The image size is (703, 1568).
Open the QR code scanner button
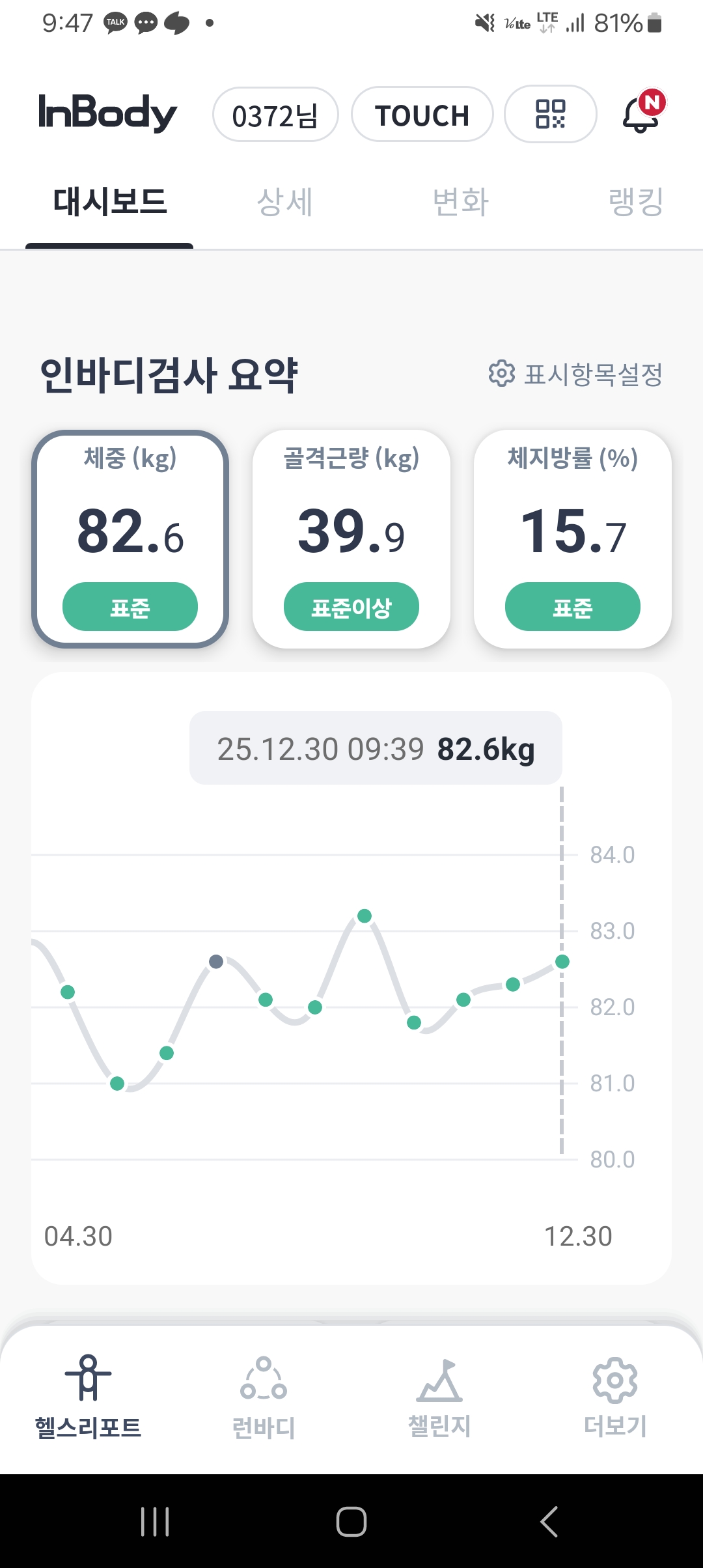click(x=550, y=115)
